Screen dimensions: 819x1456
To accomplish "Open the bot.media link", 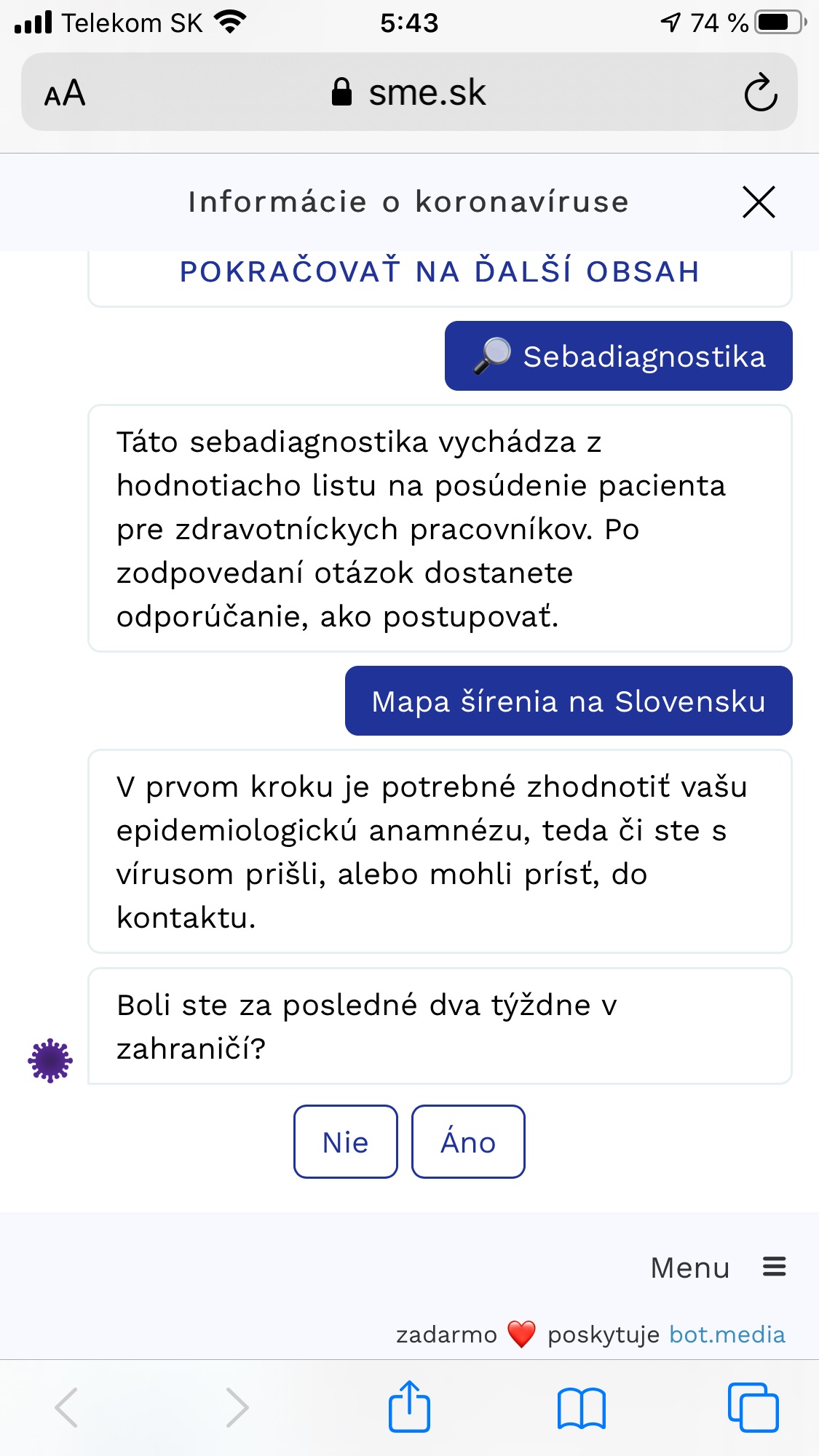I will [x=727, y=1334].
